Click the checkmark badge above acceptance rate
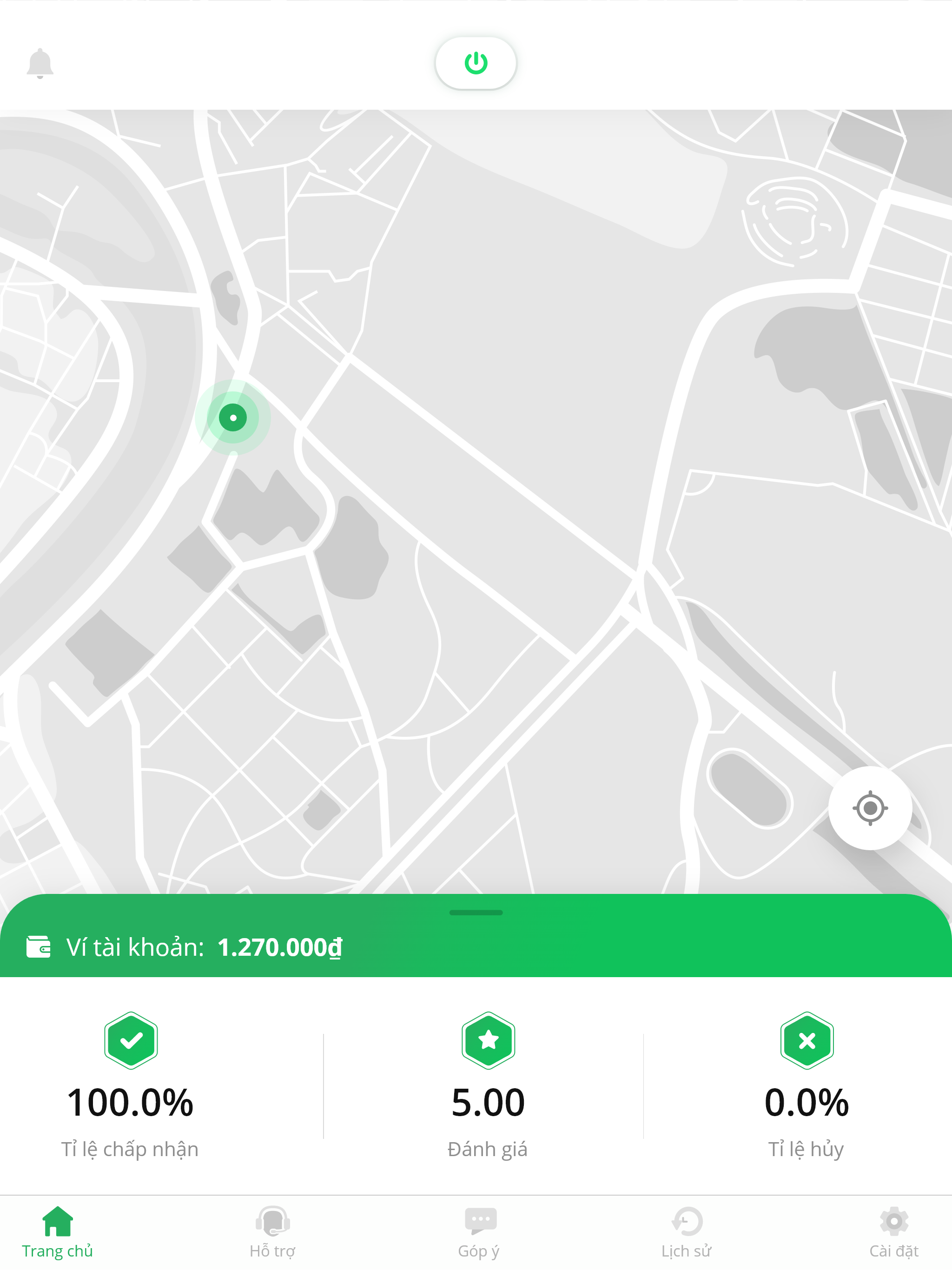 [131, 1041]
